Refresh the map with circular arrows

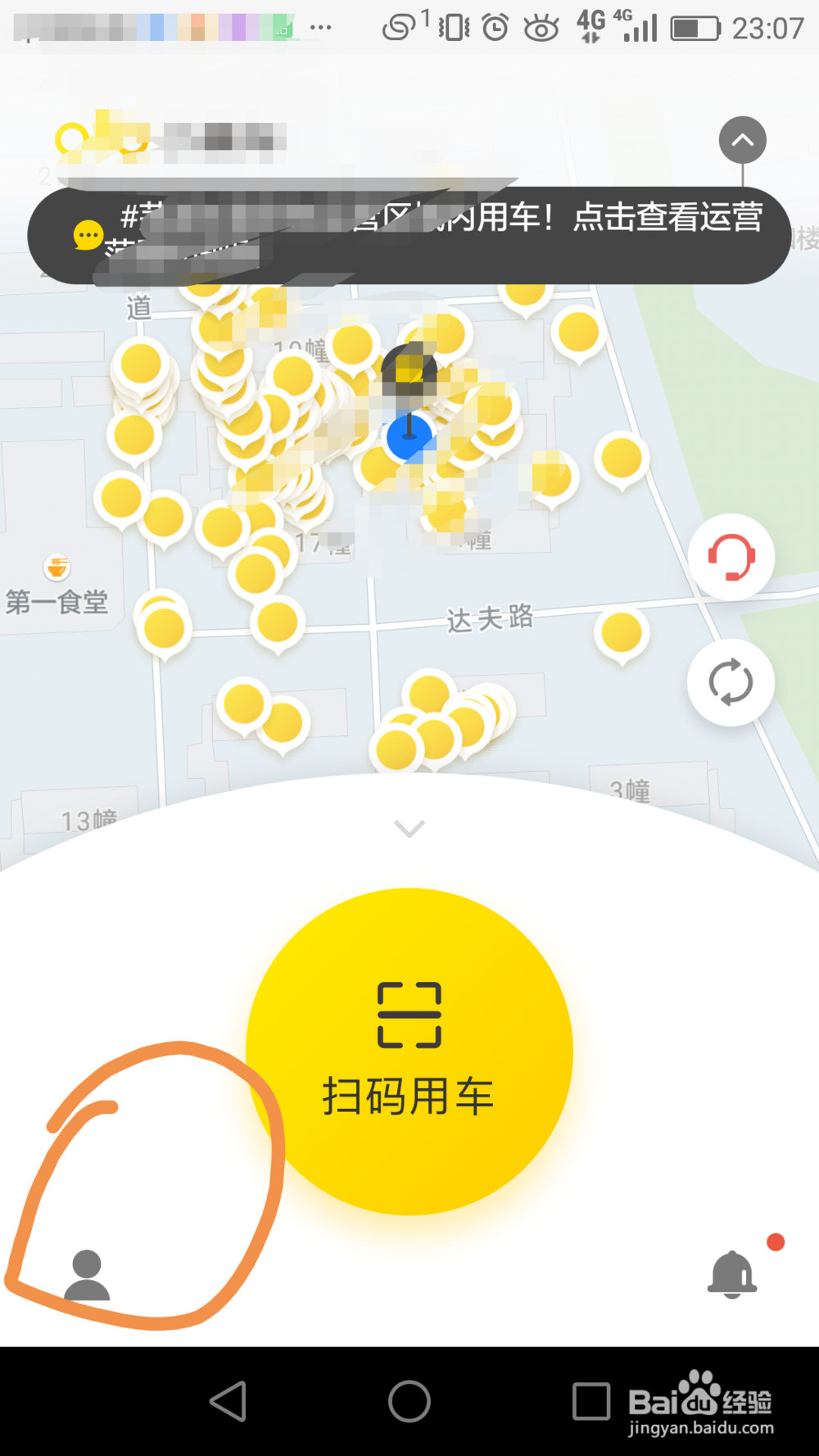[731, 682]
